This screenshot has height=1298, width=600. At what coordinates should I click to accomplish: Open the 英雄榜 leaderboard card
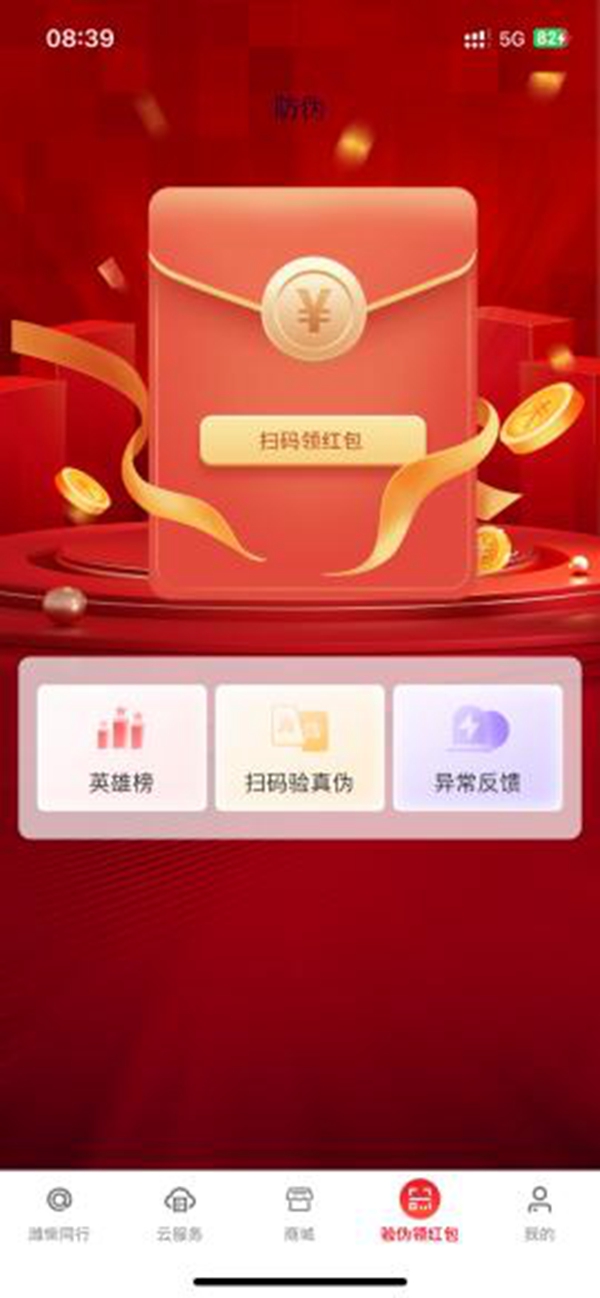122,748
